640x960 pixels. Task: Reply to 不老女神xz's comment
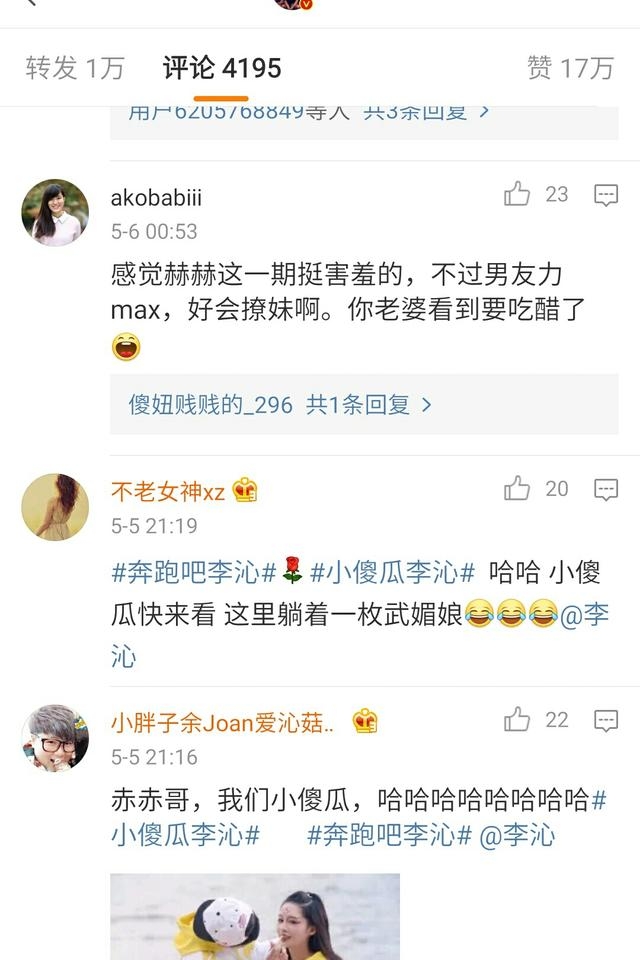tap(606, 489)
